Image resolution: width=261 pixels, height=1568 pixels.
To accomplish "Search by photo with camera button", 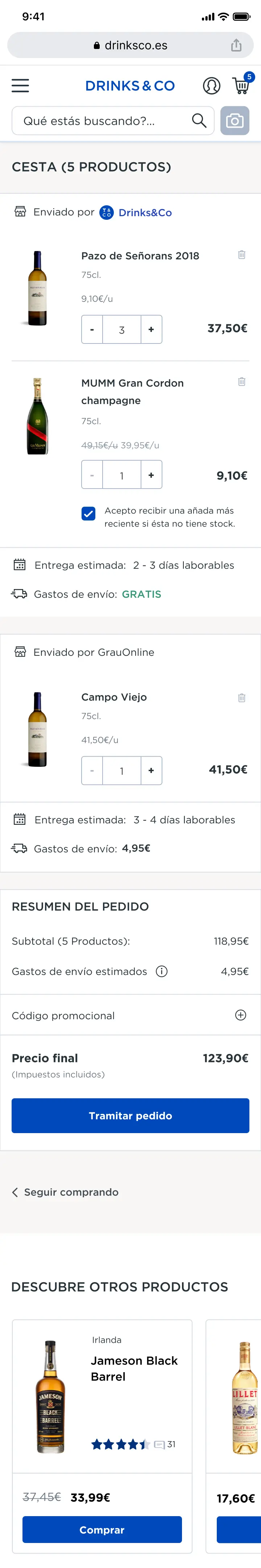I will (x=235, y=120).
